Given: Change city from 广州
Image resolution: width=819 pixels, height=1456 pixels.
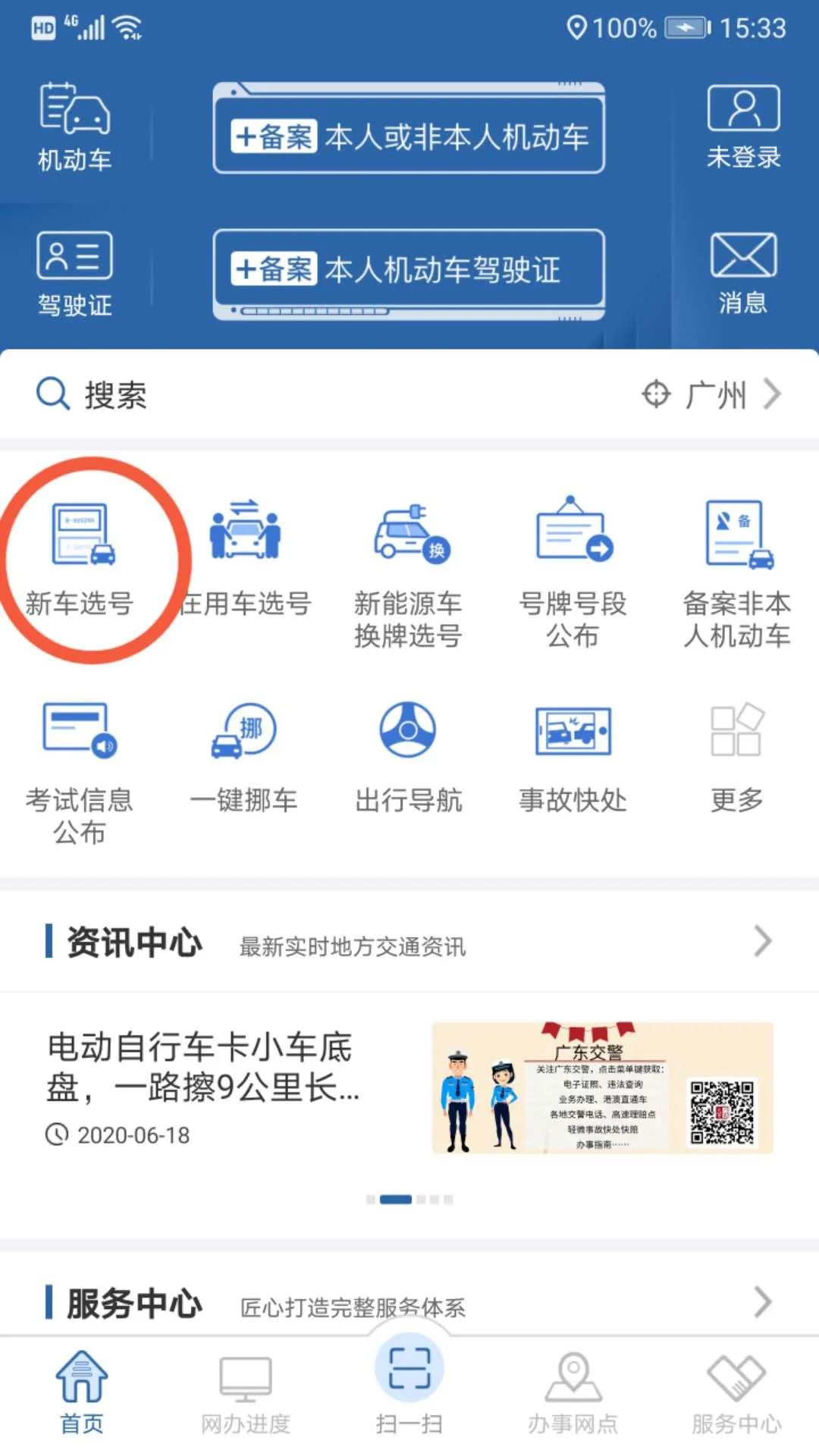Looking at the screenshot, I should 713,395.
